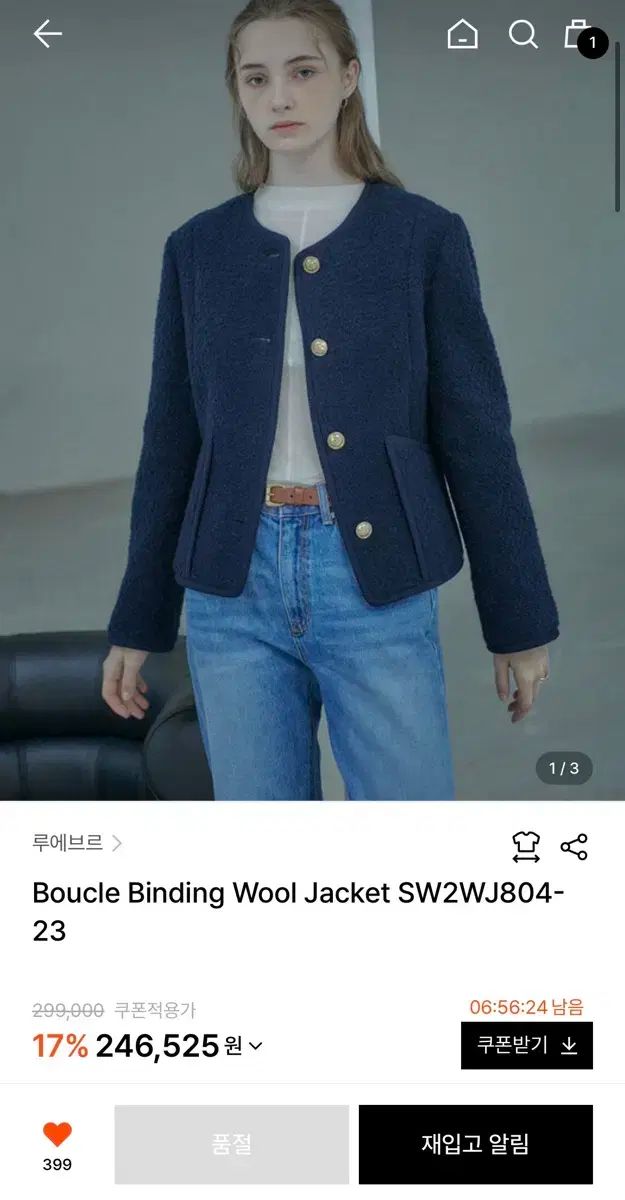
Task: Expand the price details chevron
Action: (256, 1046)
